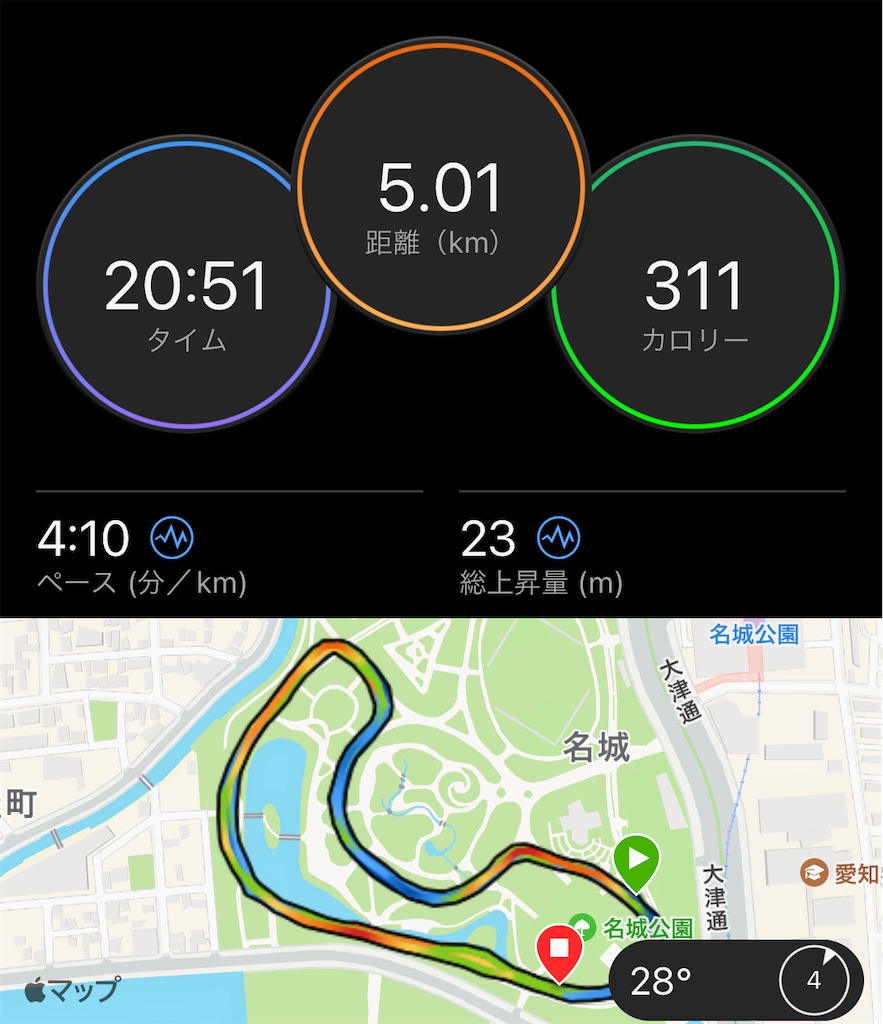Open the elevation chart icon beside 23
This screenshot has width=883, height=1024.
tap(558, 539)
